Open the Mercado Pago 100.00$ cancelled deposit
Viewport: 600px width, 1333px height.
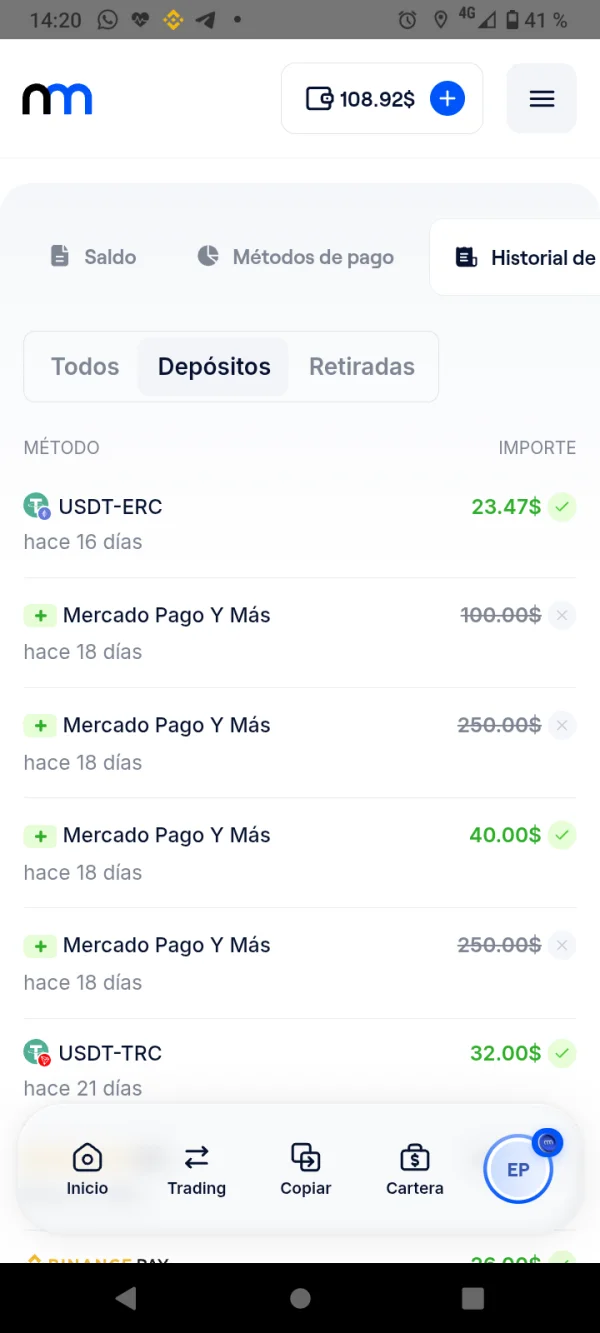pos(300,633)
